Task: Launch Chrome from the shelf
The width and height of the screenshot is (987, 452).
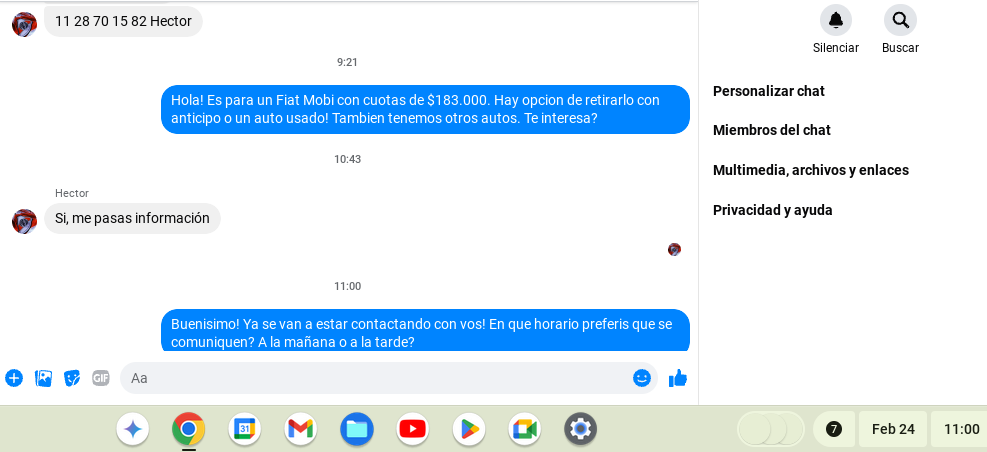Action: point(188,429)
